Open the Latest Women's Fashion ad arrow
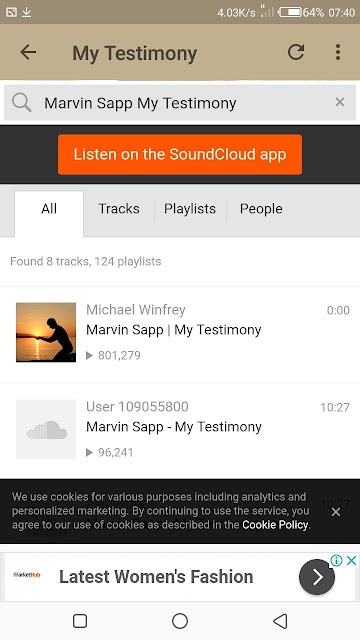The image size is (360, 640). click(x=317, y=577)
